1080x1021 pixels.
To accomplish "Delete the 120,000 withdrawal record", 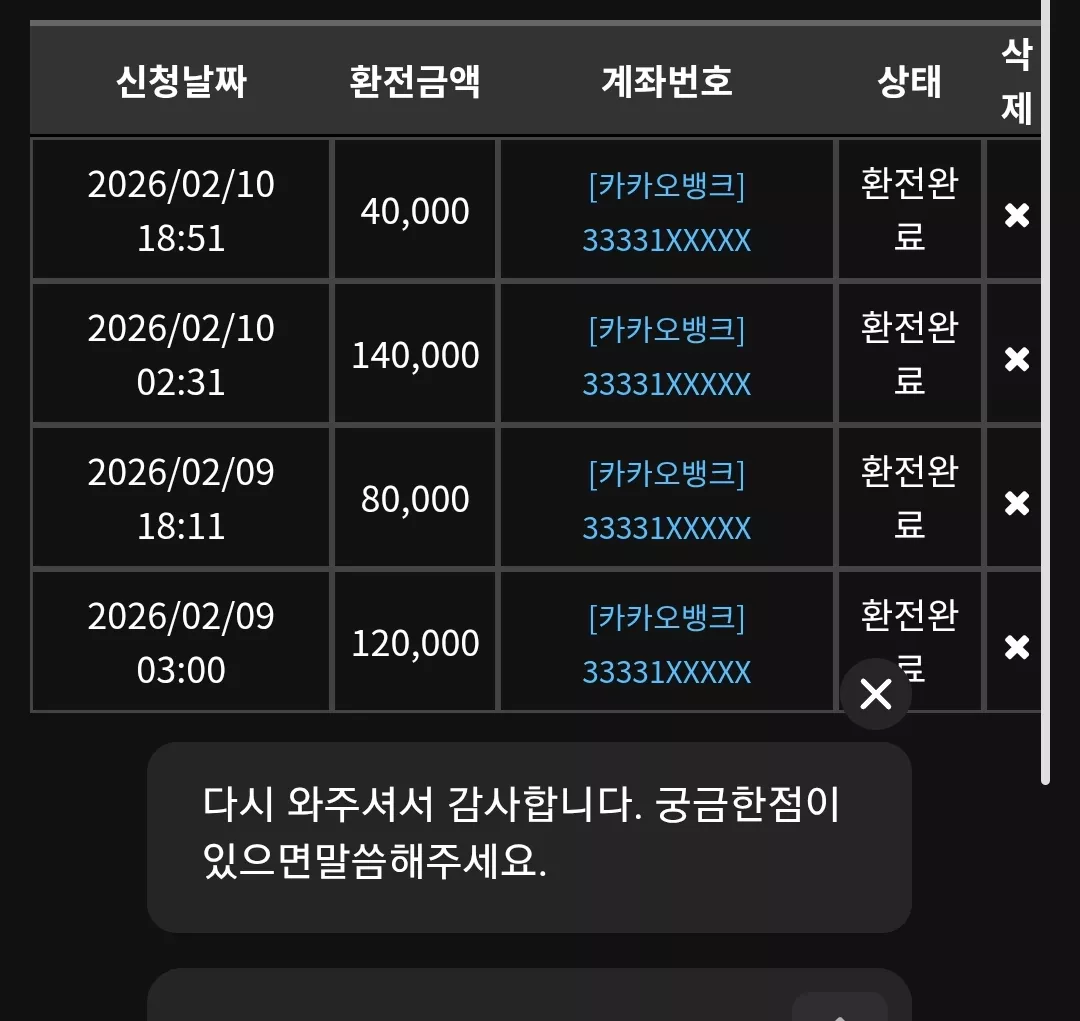I will tap(1017, 647).
